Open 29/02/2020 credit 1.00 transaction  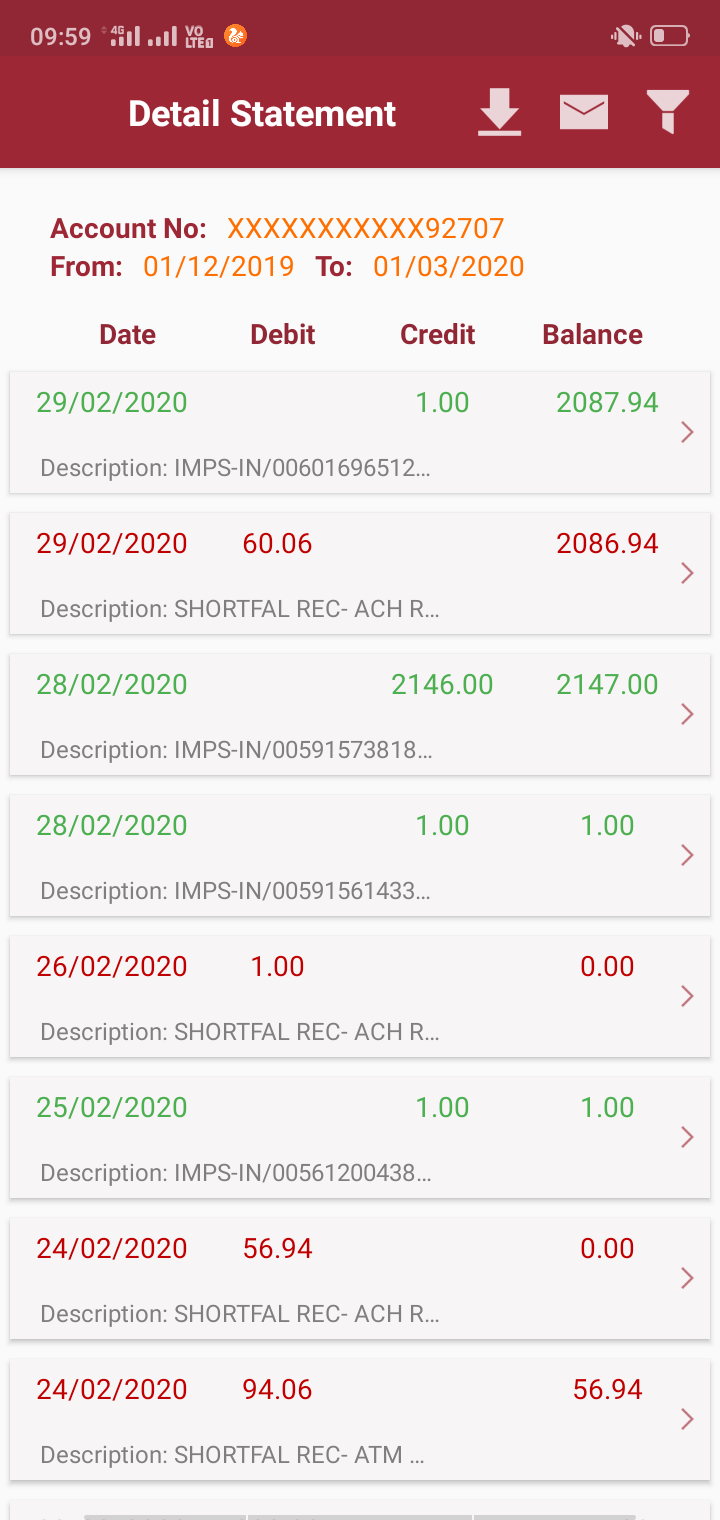pos(360,432)
